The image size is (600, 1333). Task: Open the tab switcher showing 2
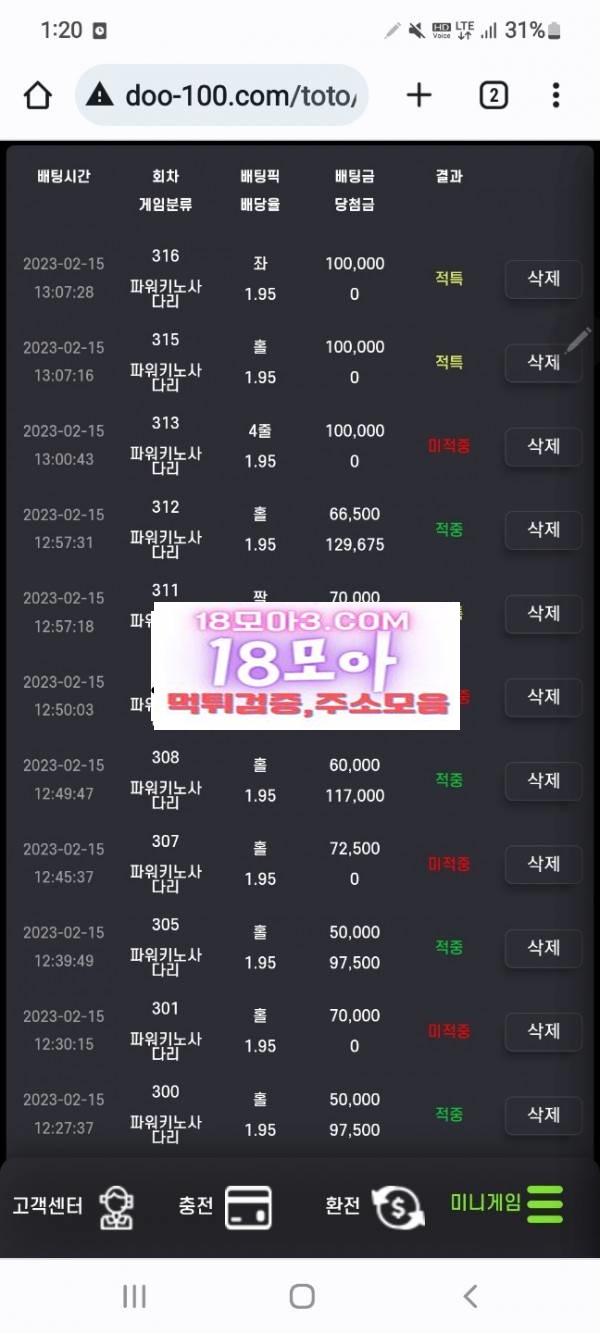pos(493,96)
